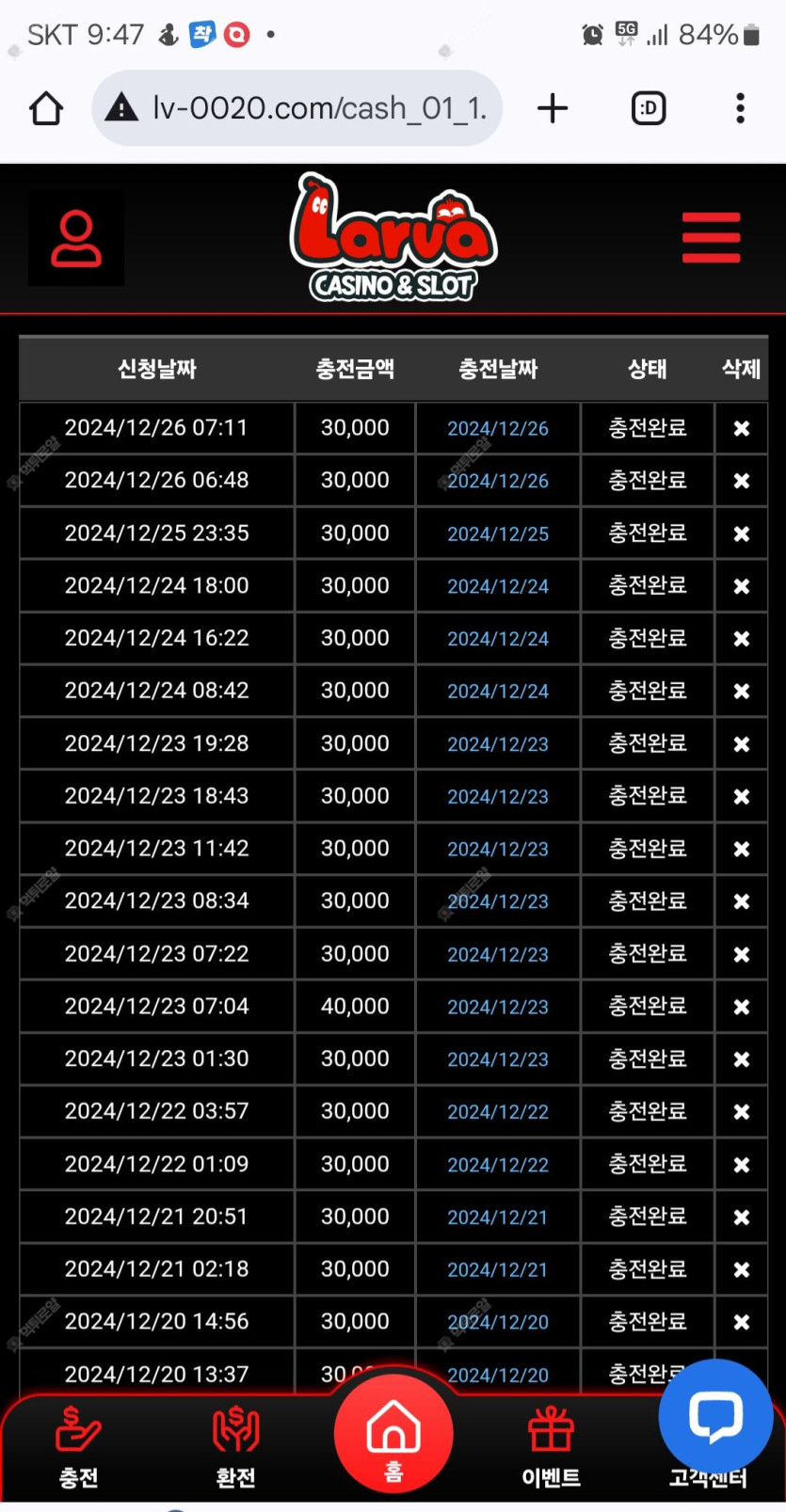
Task: Open a new browser tab
Action: point(553,109)
